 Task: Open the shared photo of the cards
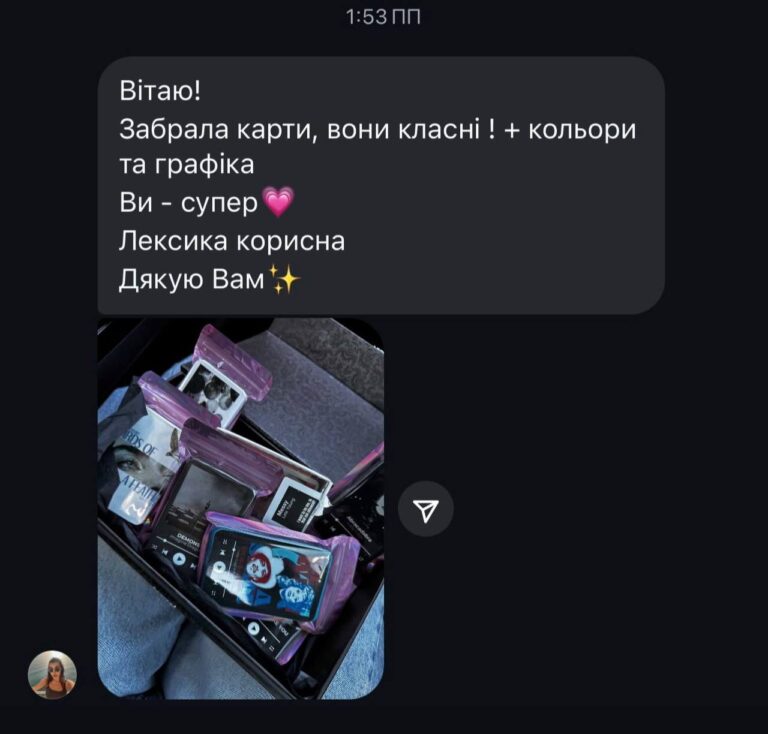(x=240, y=508)
